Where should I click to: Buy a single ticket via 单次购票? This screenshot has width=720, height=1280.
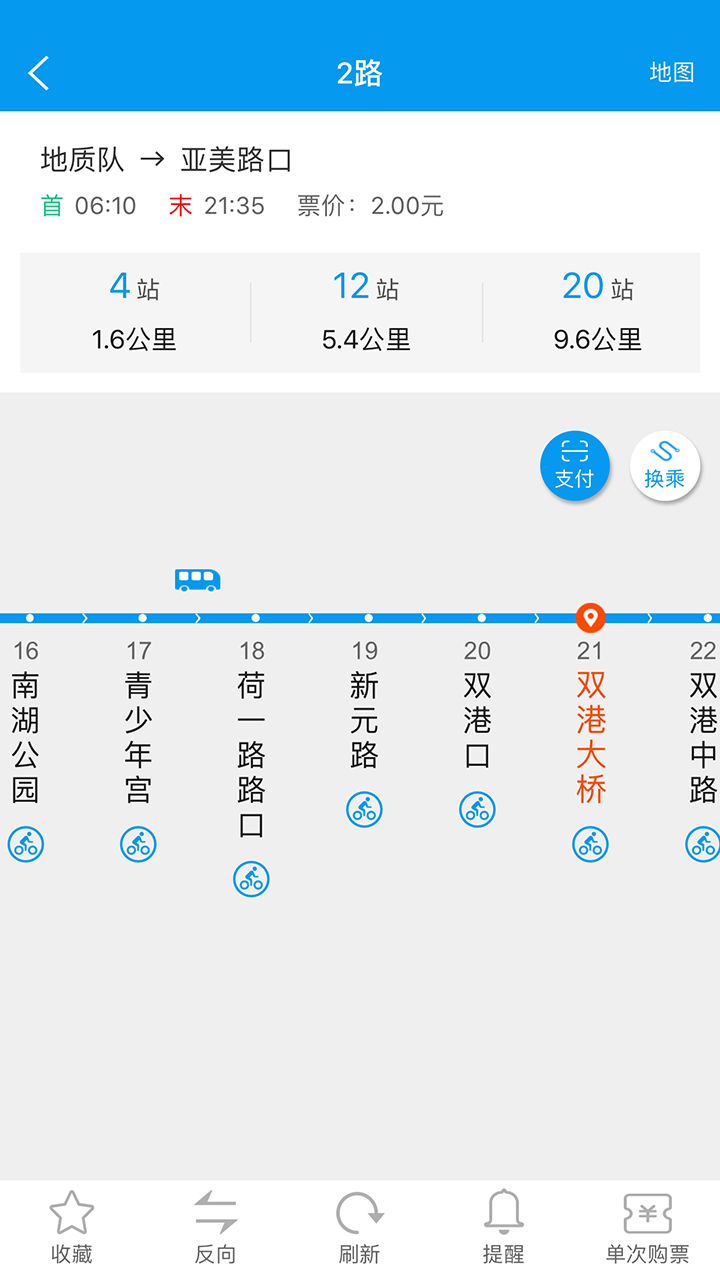pyautogui.click(x=647, y=1228)
